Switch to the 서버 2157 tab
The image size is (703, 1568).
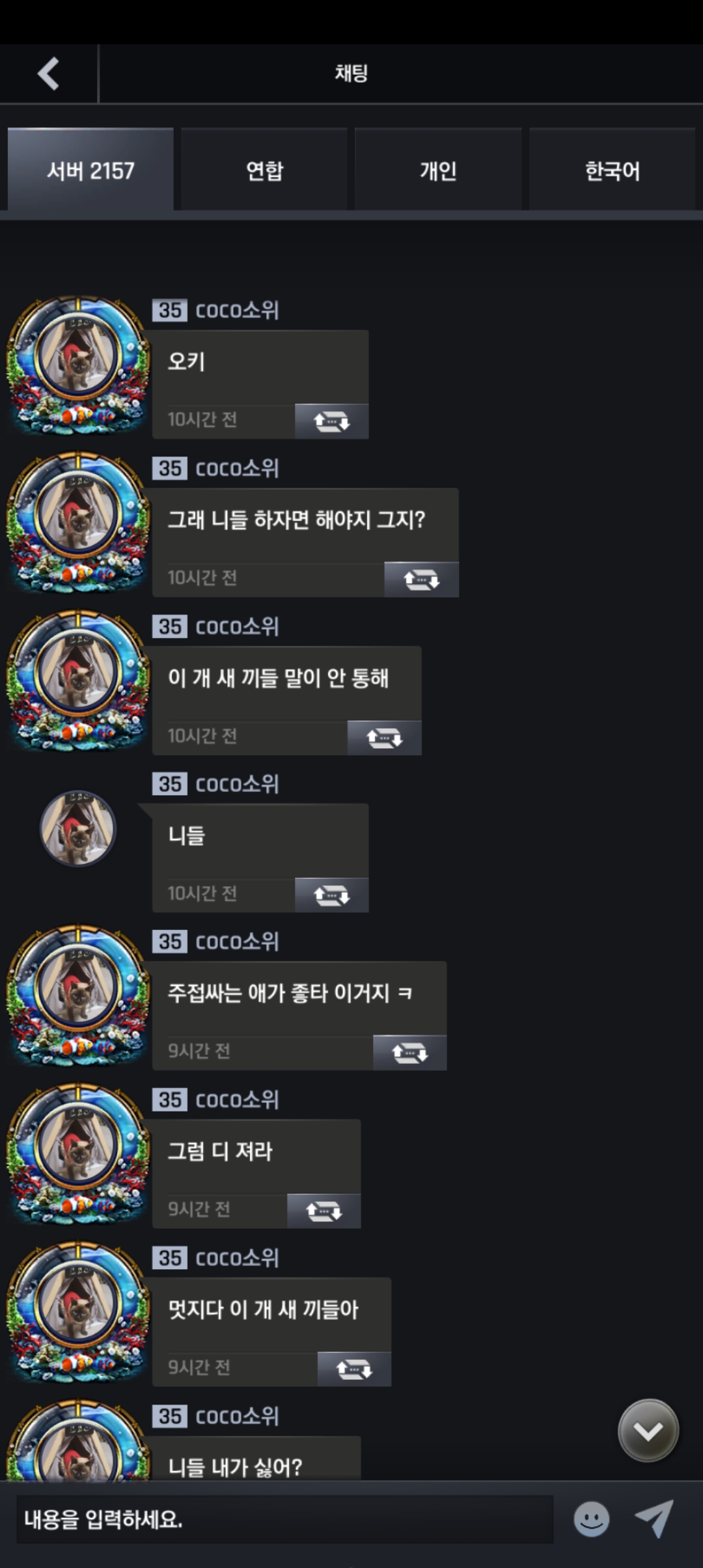(90, 170)
